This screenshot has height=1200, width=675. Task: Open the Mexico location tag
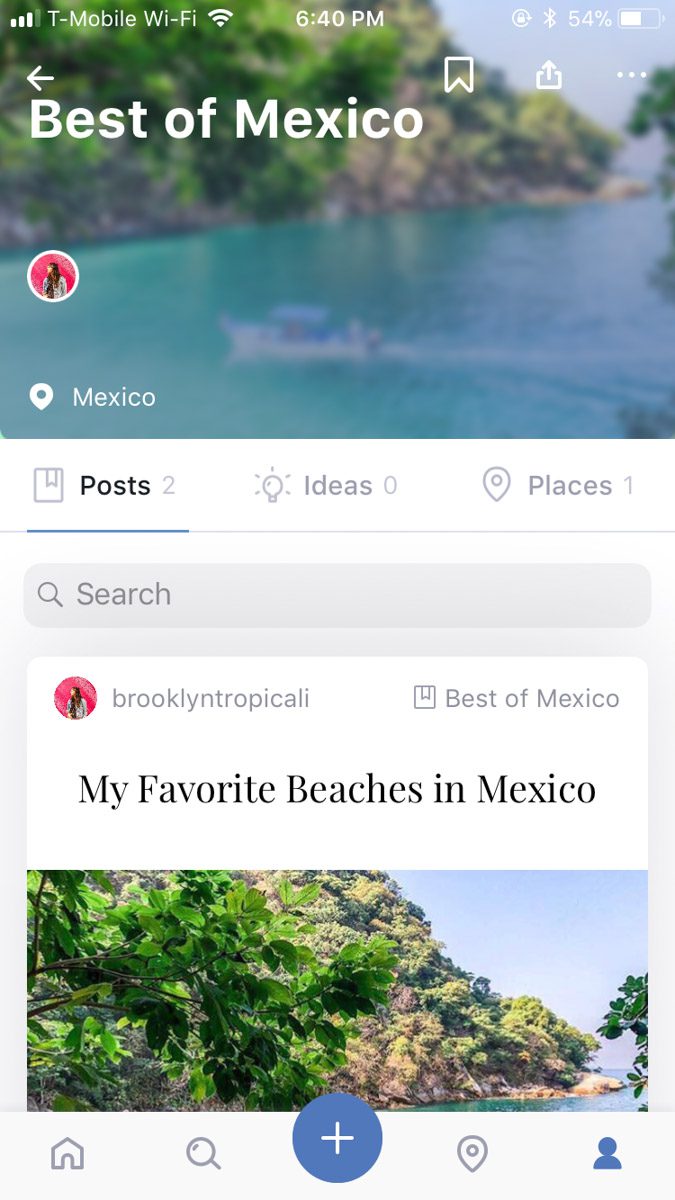click(92, 397)
